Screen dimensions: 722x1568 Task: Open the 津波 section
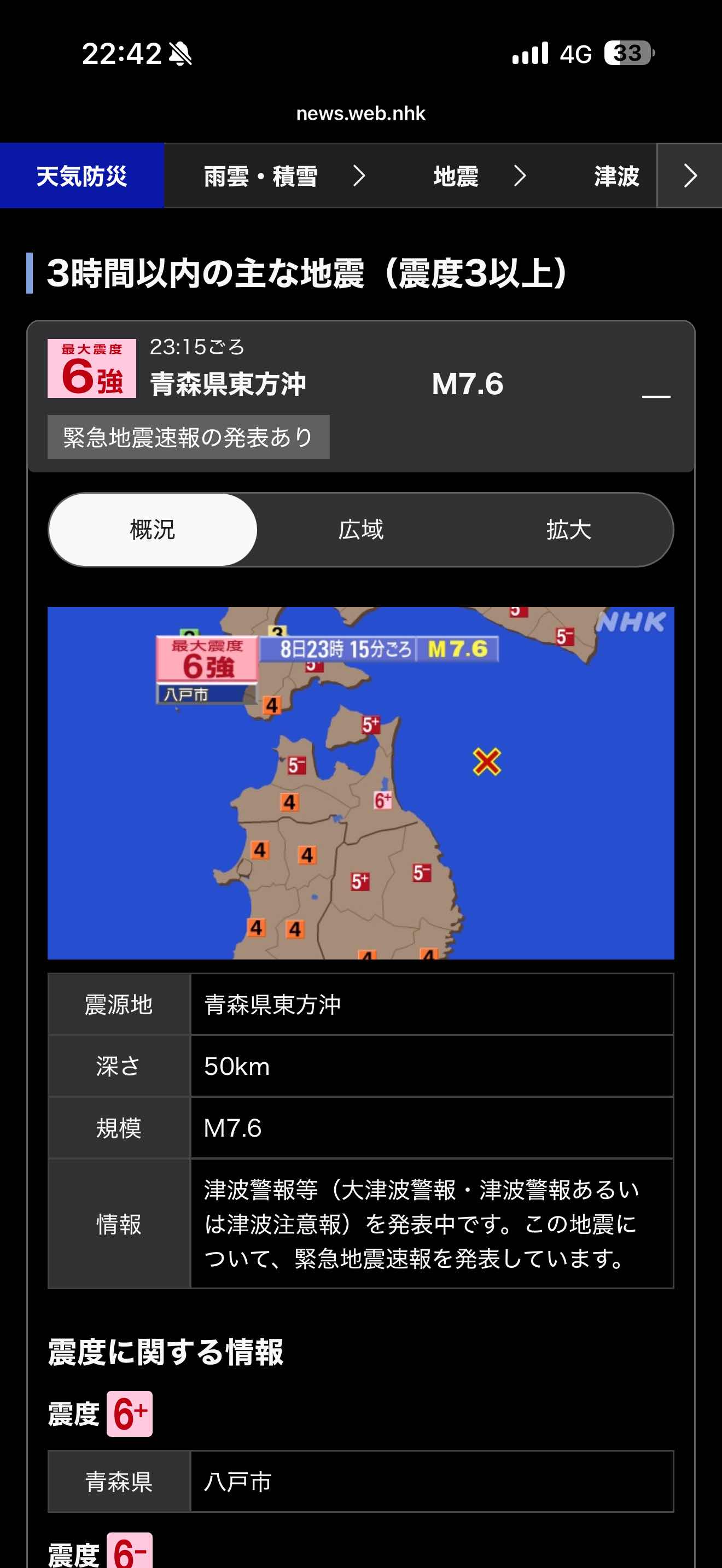(x=616, y=176)
